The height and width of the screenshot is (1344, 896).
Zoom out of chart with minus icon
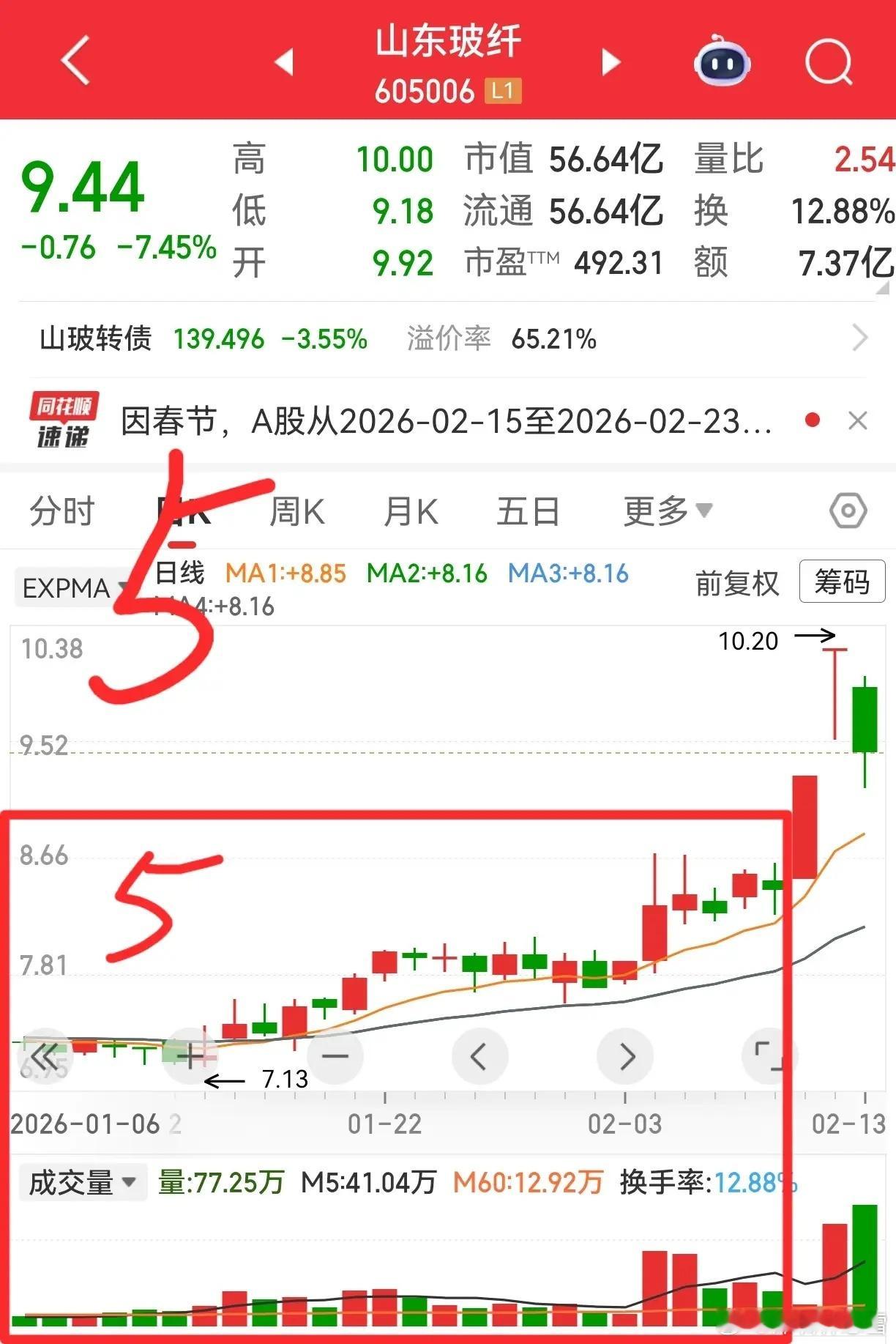335,1055
